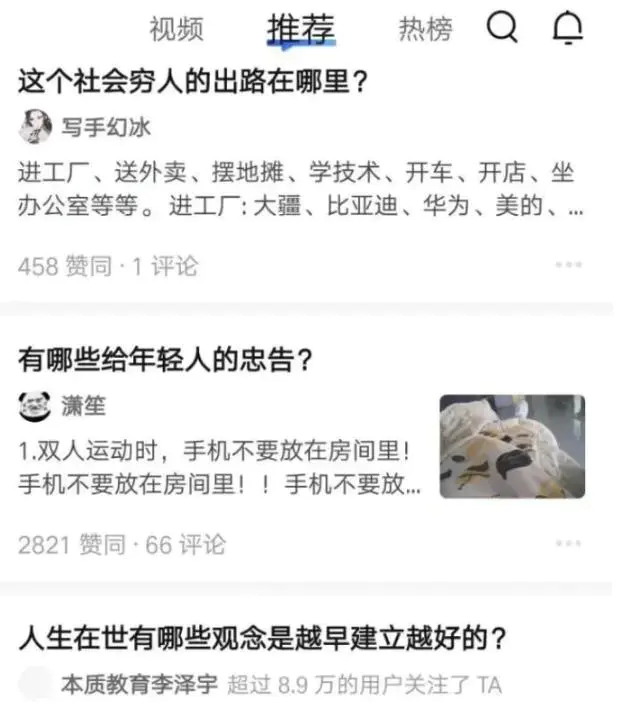Open the image thumbnail in 潇笙's answer
621x707 pixels.
tap(512, 446)
